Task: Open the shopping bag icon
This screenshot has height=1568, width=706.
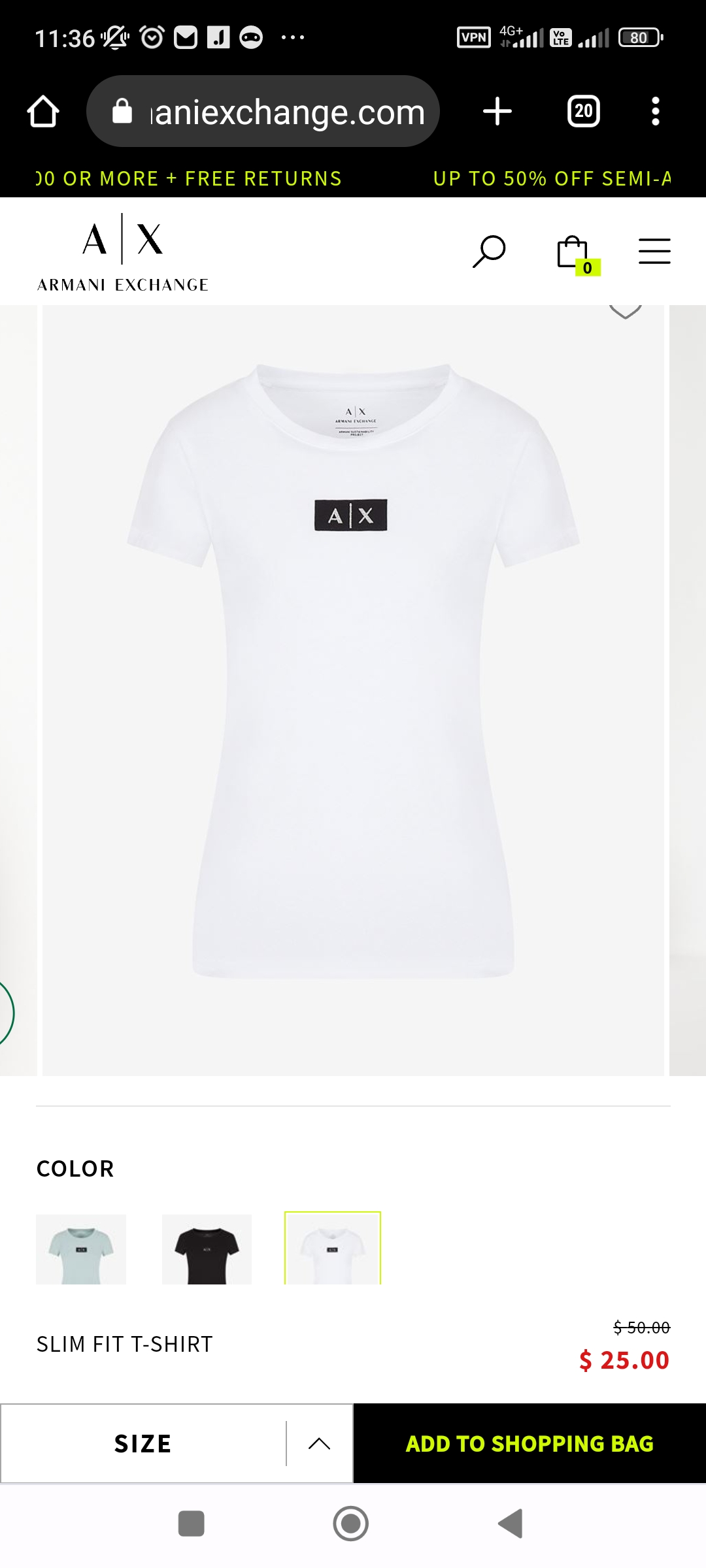Action: pos(577,255)
